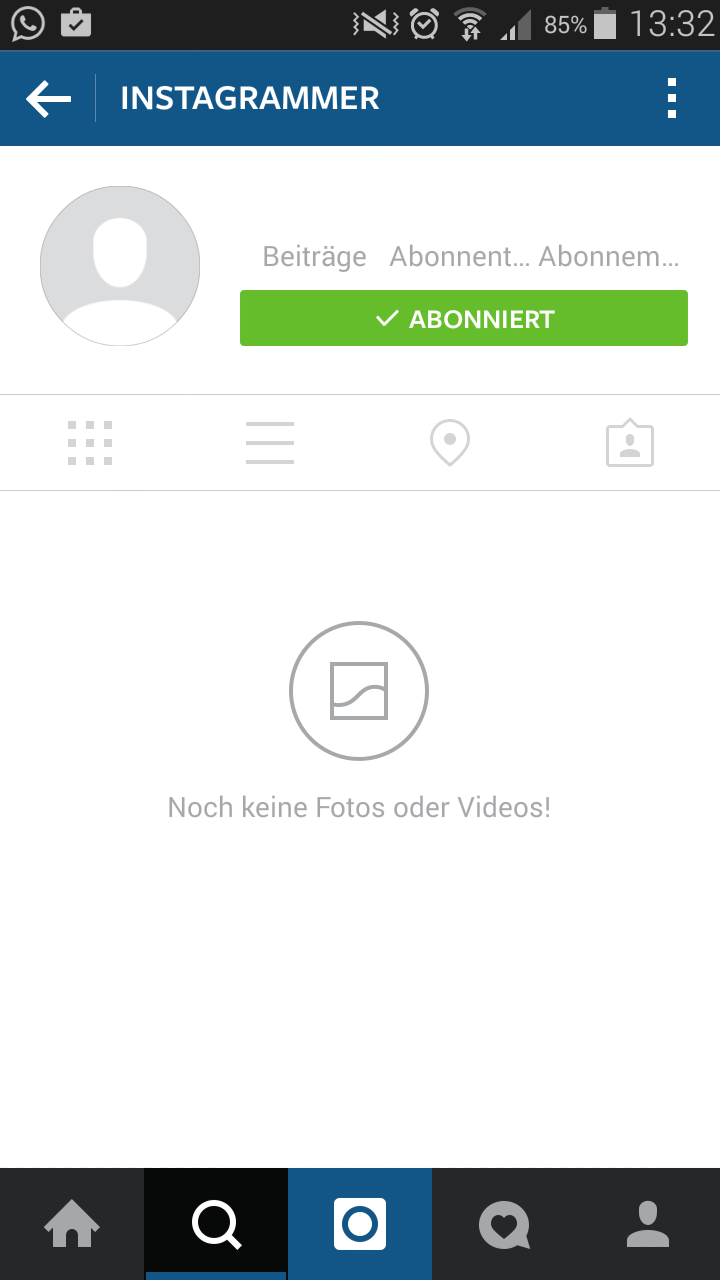This screenshot has height=1280, width=720.
Task: Unfollow by tapping ABONNIERT
Action: pyautogui.click(x=463, y=318)
